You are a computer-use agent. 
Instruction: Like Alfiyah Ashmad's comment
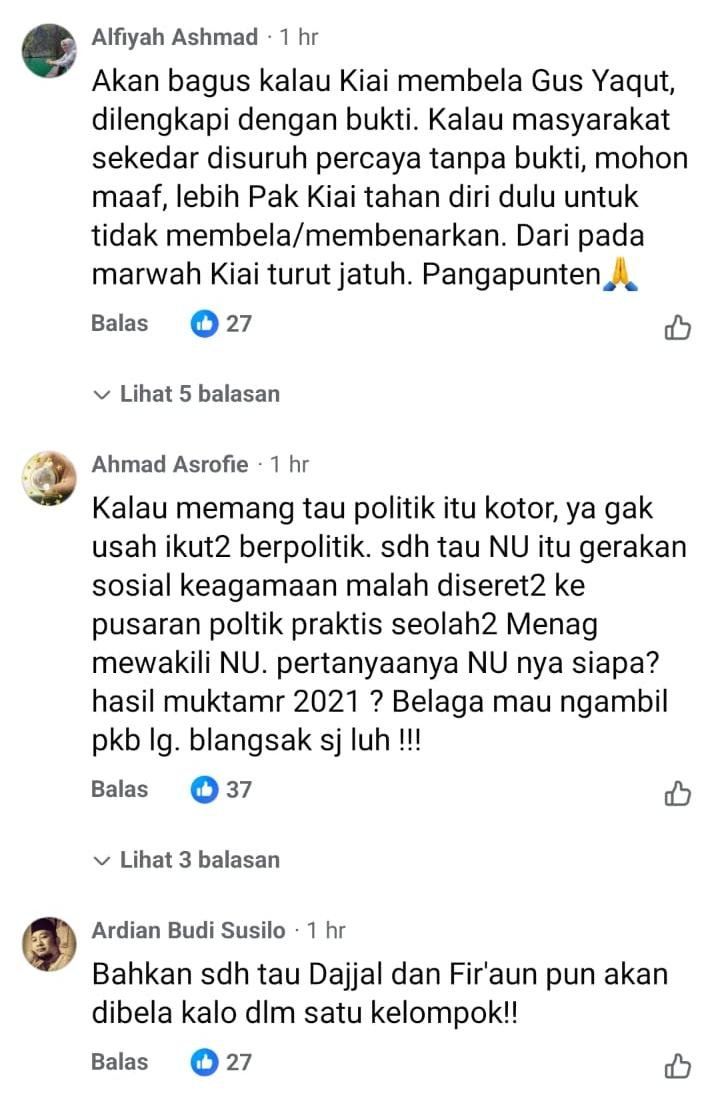[677, 327]
